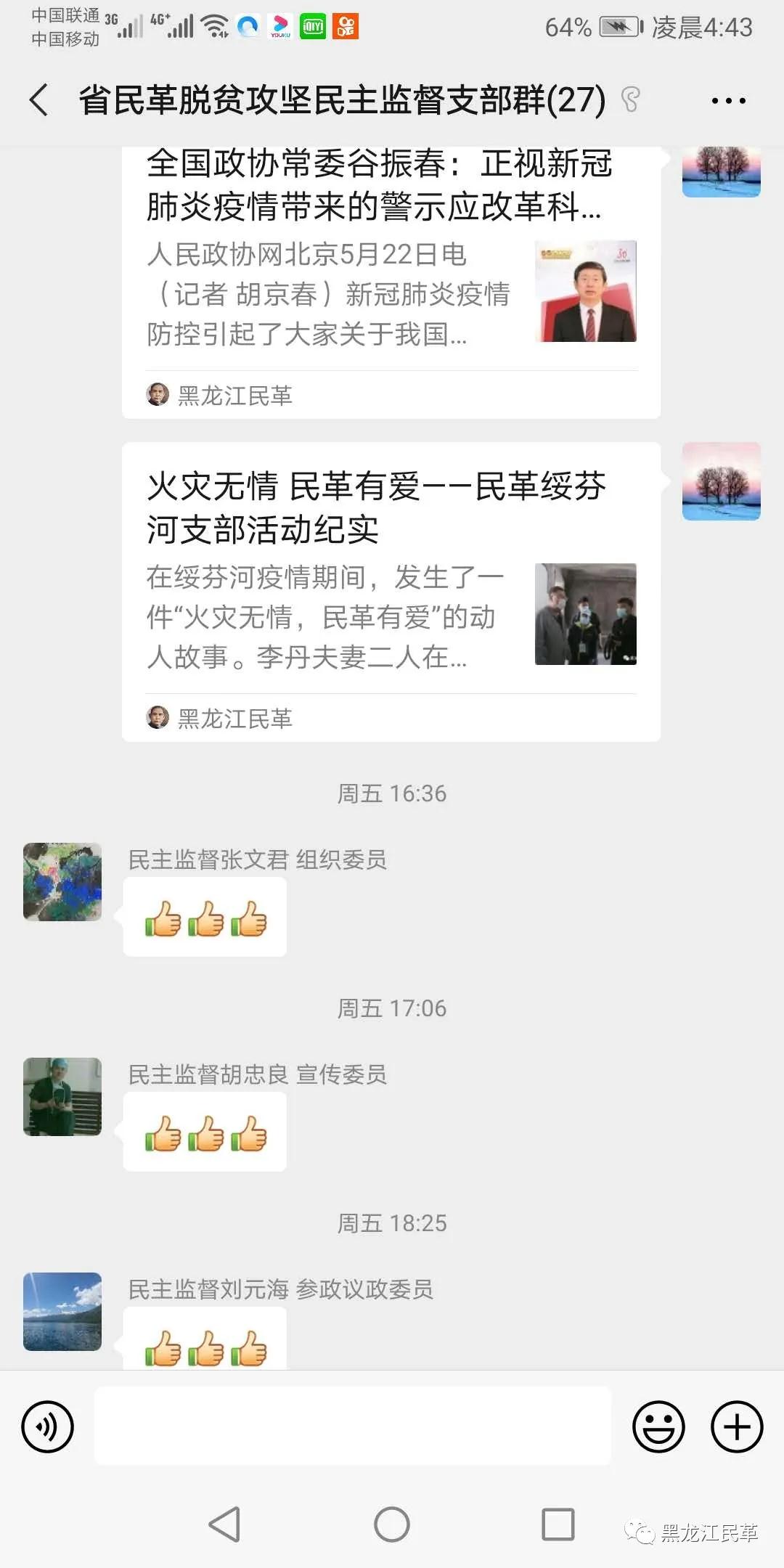This screenshot has height=1568, width=784.
Task: View 刘元海's profile avatar
Action: 62,1311
